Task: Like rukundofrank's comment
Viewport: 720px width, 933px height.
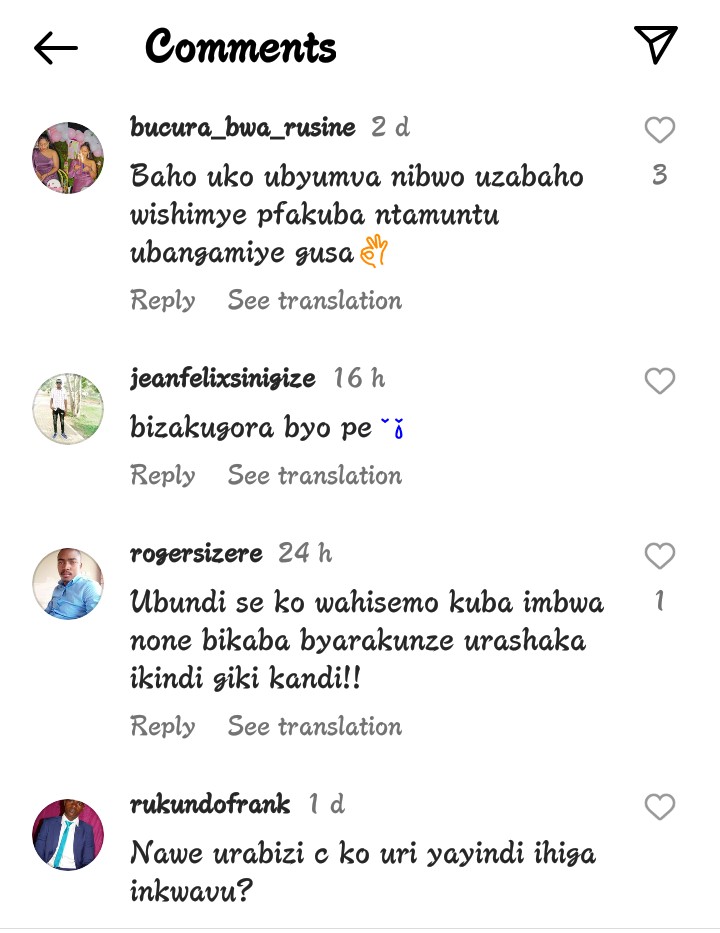Action: point(659,807)
